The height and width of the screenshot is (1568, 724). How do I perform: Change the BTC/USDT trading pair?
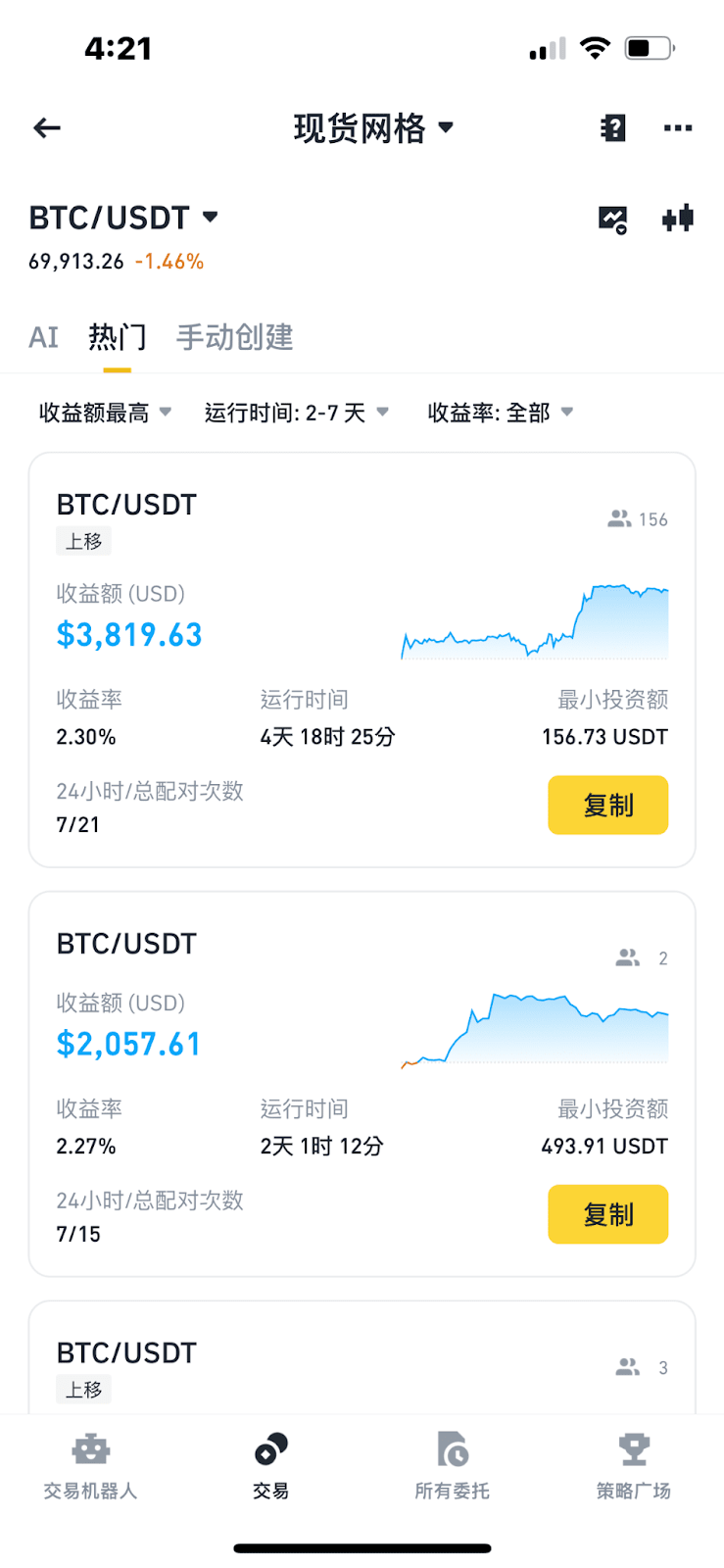(x=122, y=218)
